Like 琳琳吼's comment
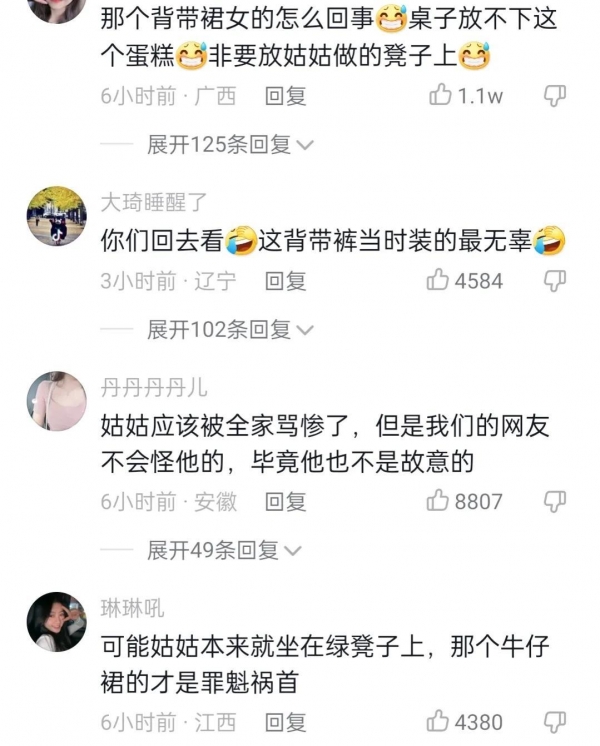 (438, 721)
